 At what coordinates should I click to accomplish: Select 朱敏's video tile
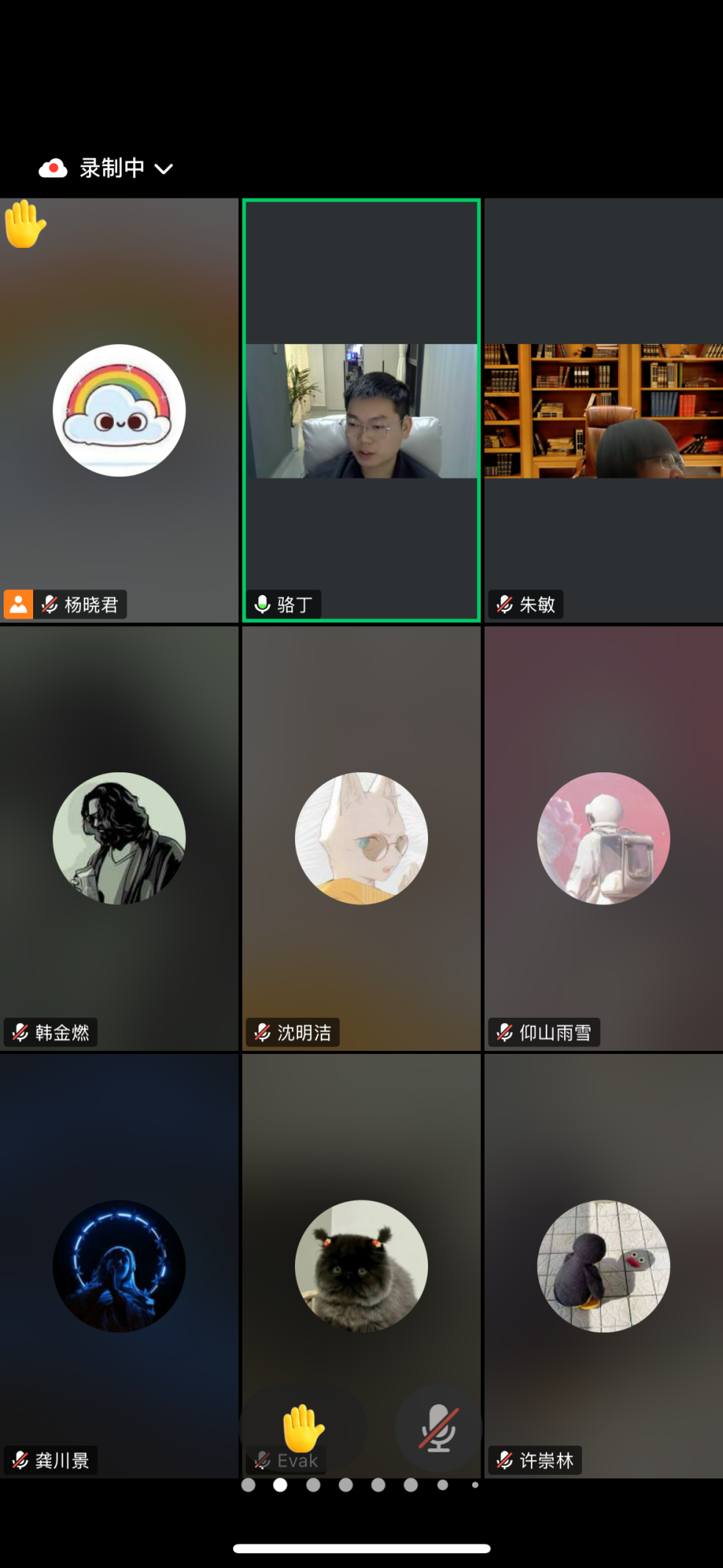point(603,410)
